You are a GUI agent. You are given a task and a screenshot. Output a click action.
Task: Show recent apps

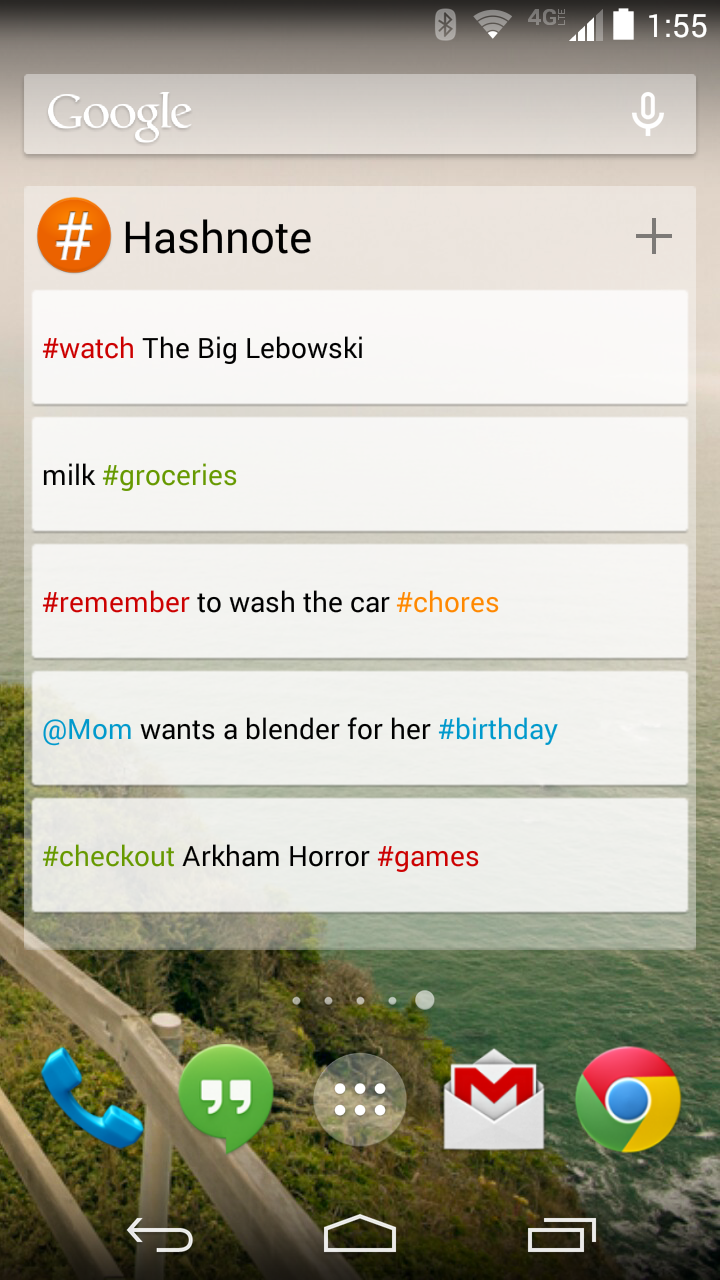click(561, 1237)
